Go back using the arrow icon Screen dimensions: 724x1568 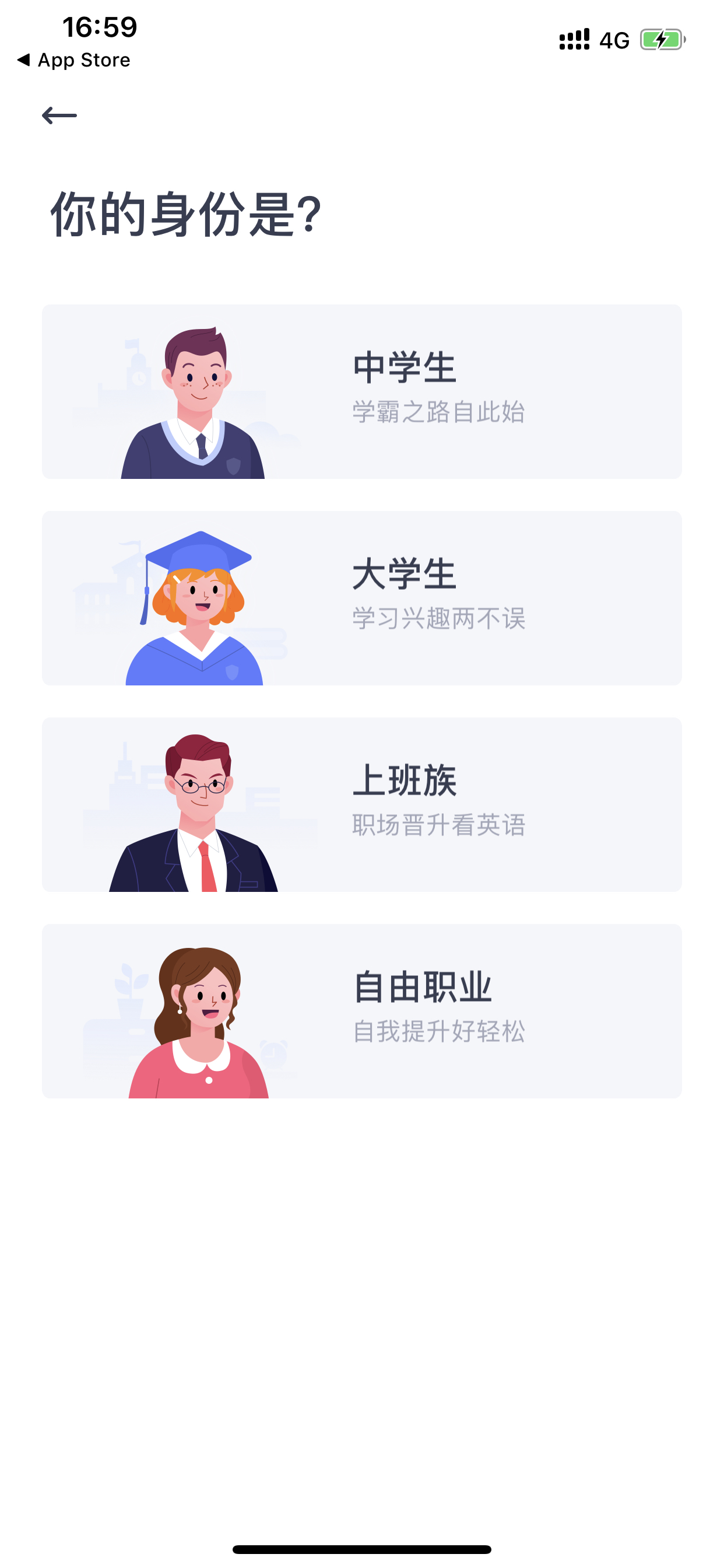59,115
